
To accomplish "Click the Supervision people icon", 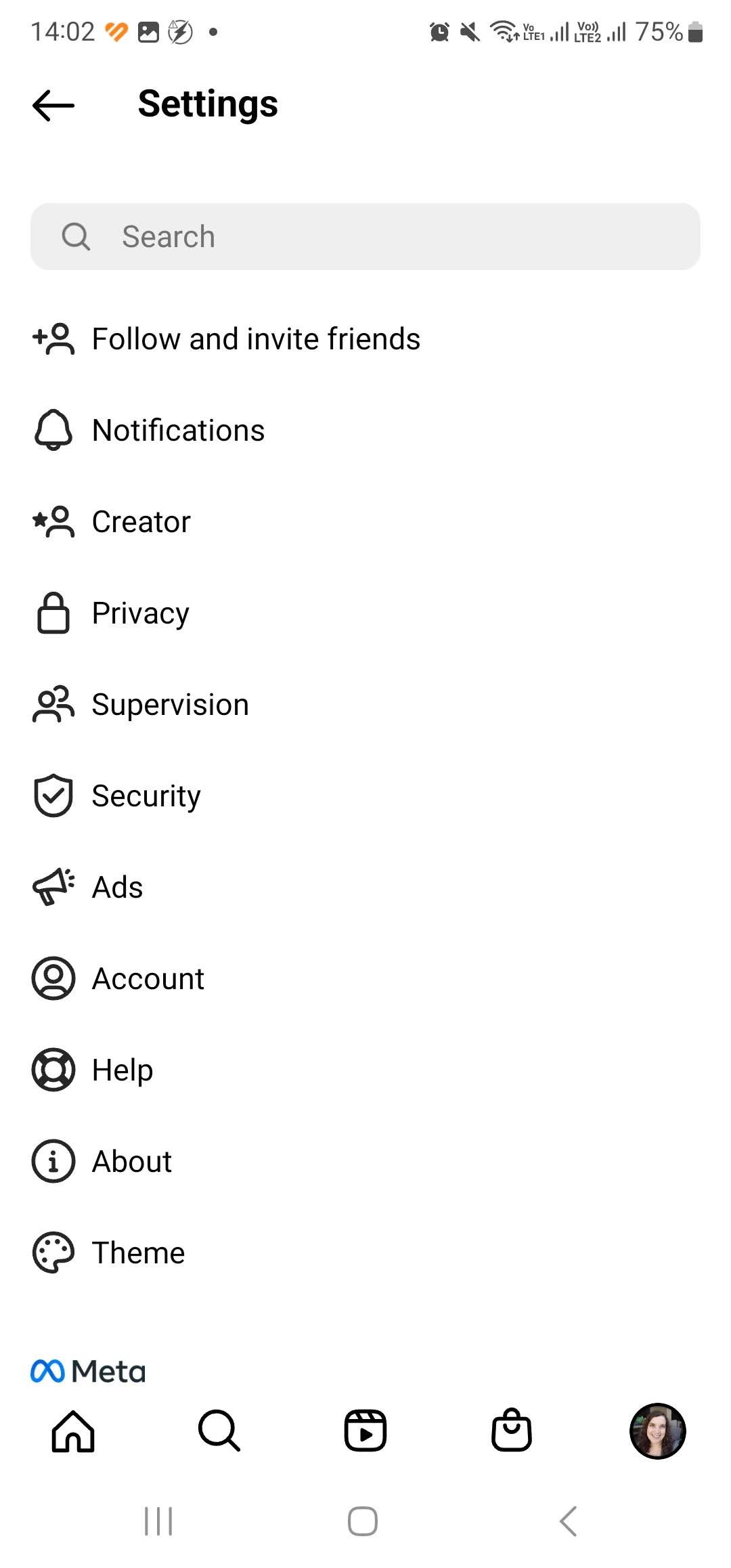I will pyautogui.click(x=53, y=704).
